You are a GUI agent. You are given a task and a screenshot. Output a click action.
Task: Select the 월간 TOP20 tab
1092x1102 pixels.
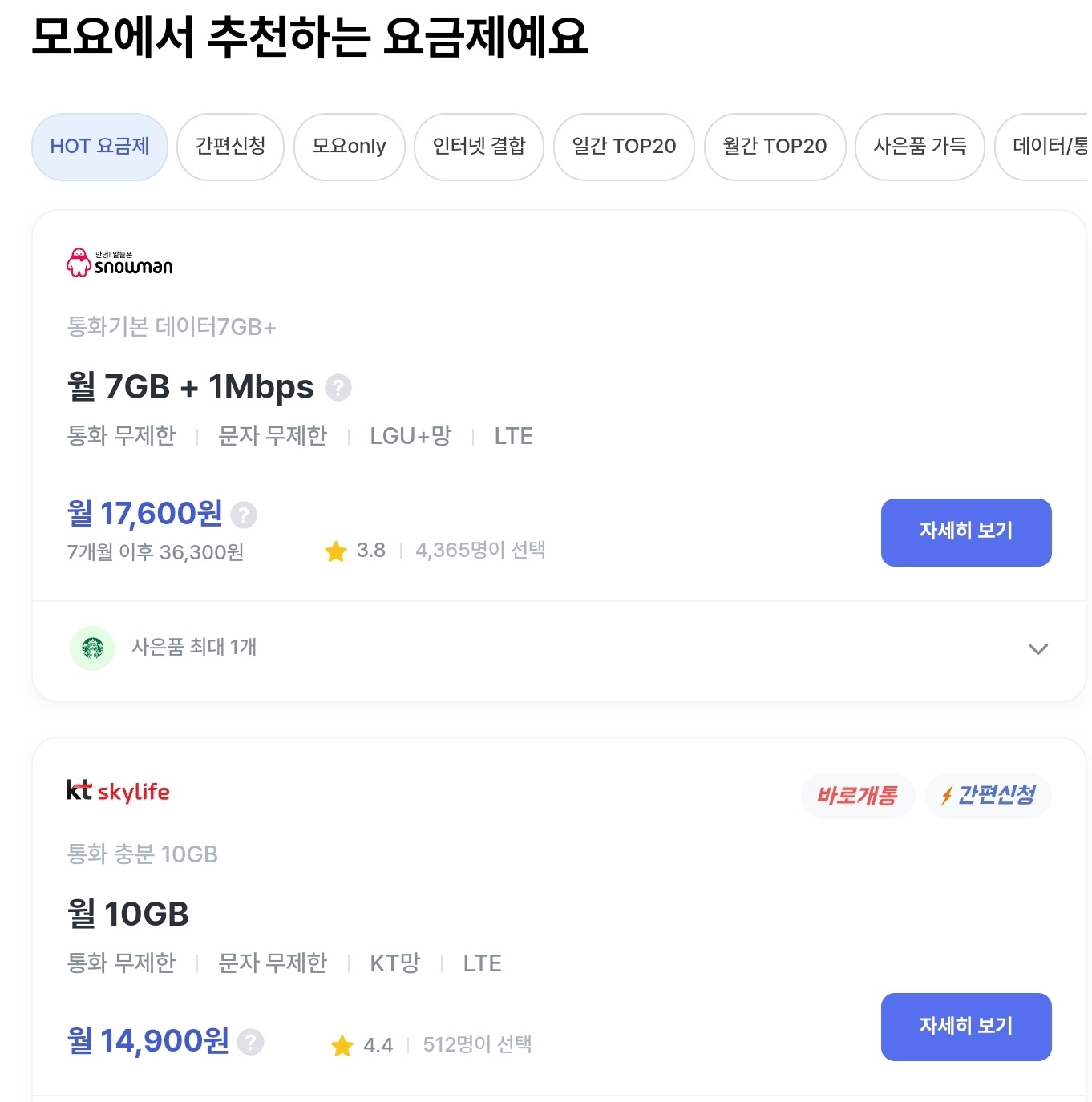[775, 147]
